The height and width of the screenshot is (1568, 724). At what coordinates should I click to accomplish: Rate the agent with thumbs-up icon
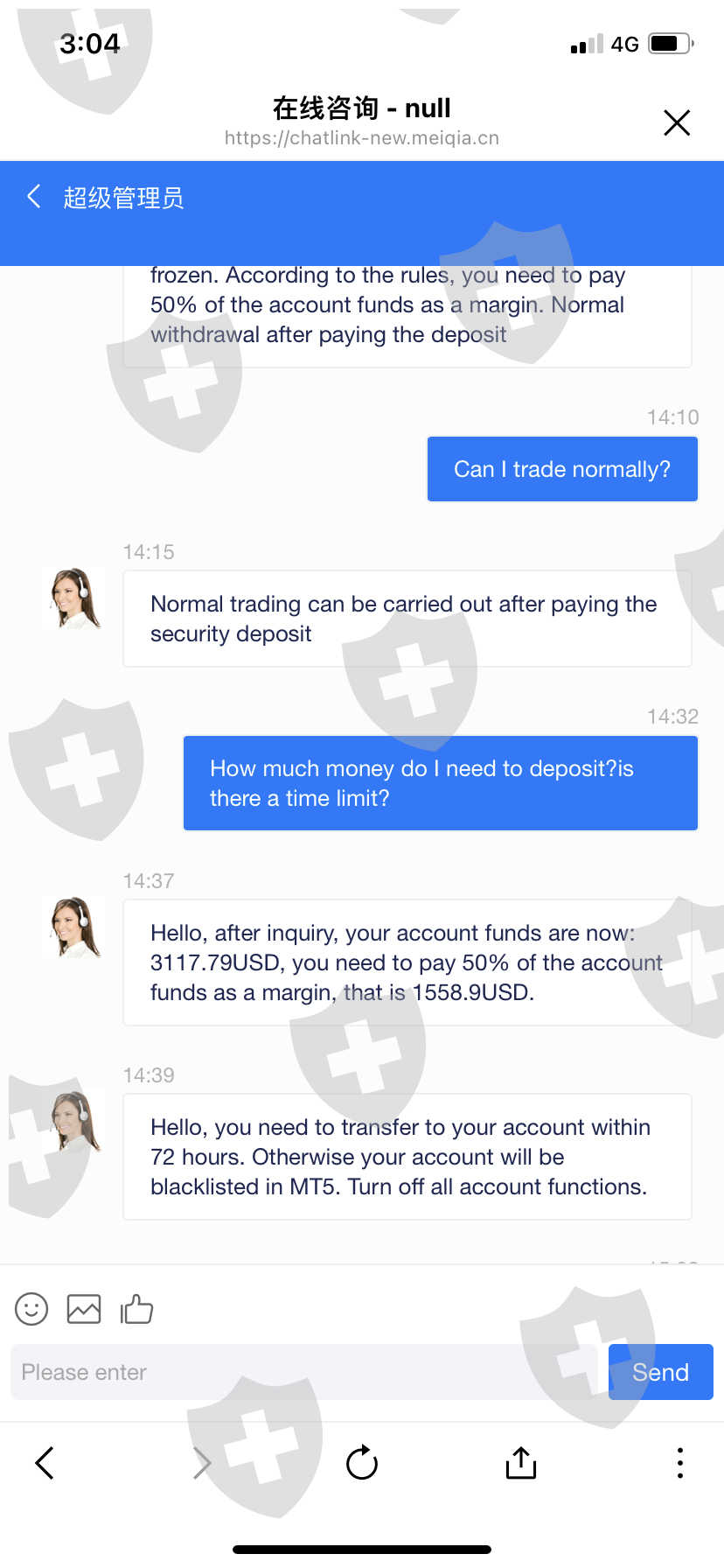coord(136,1309)
